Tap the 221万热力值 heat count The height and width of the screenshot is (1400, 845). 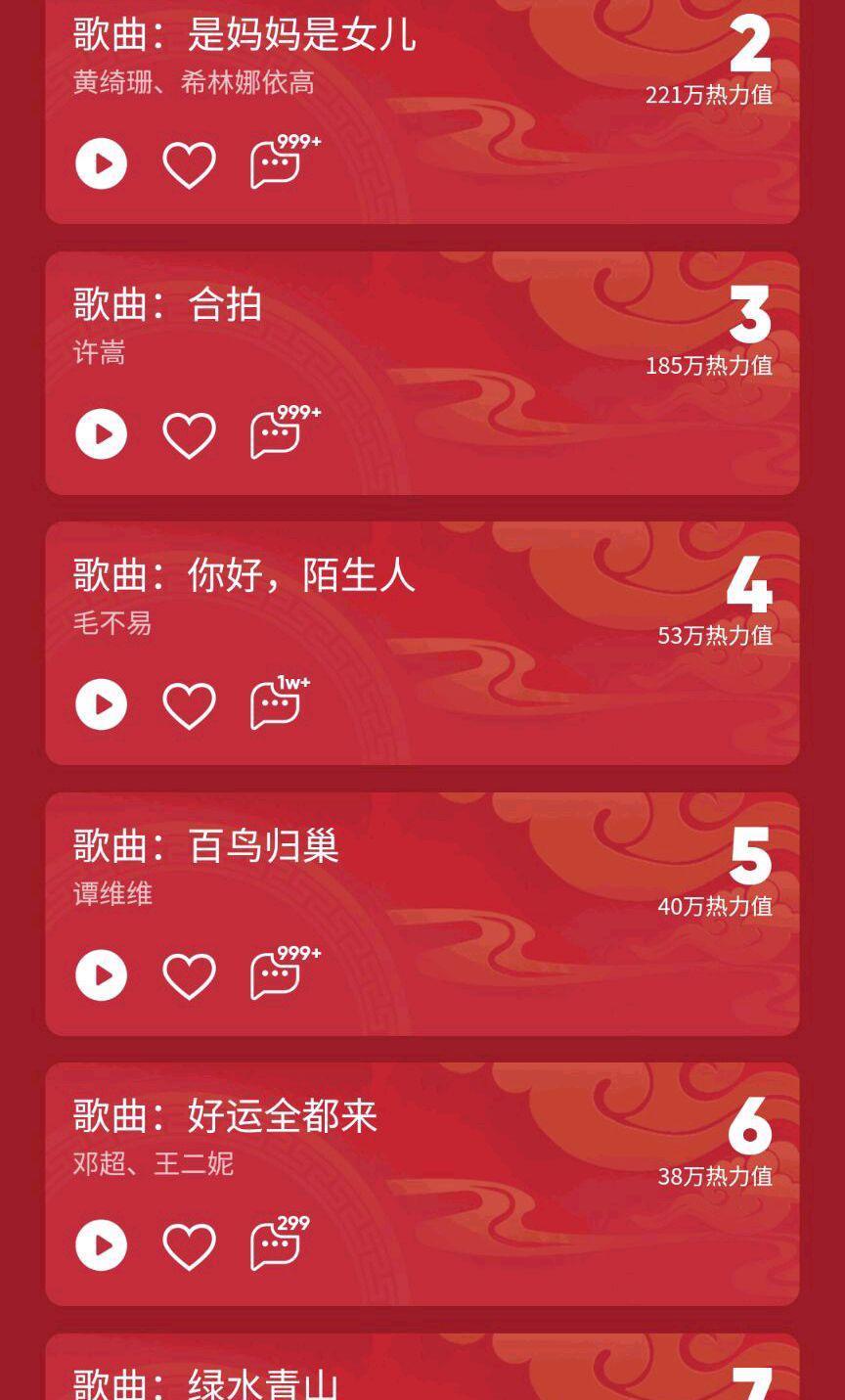711,95
